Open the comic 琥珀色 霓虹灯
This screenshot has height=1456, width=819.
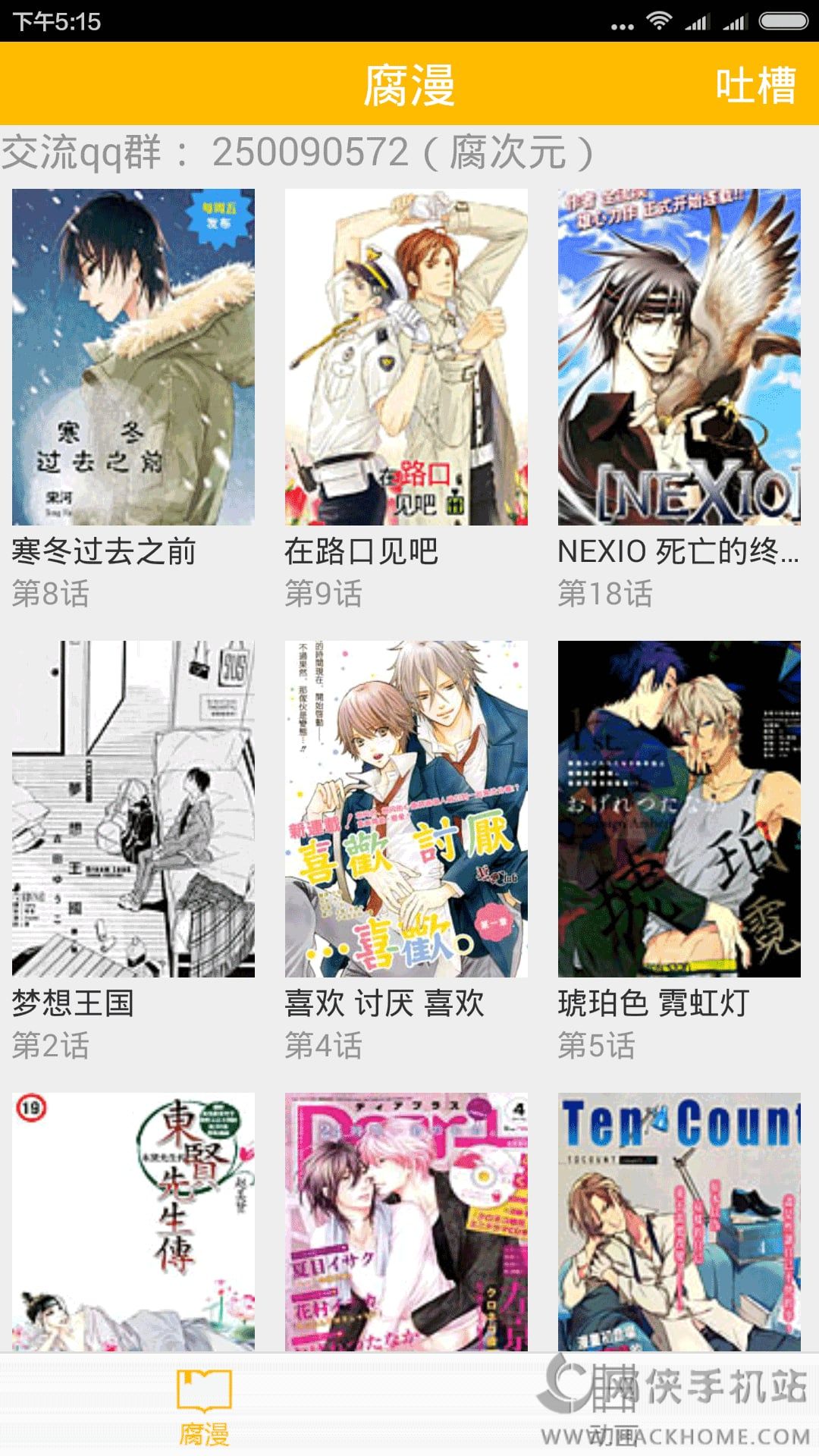[x=679, y=808]
